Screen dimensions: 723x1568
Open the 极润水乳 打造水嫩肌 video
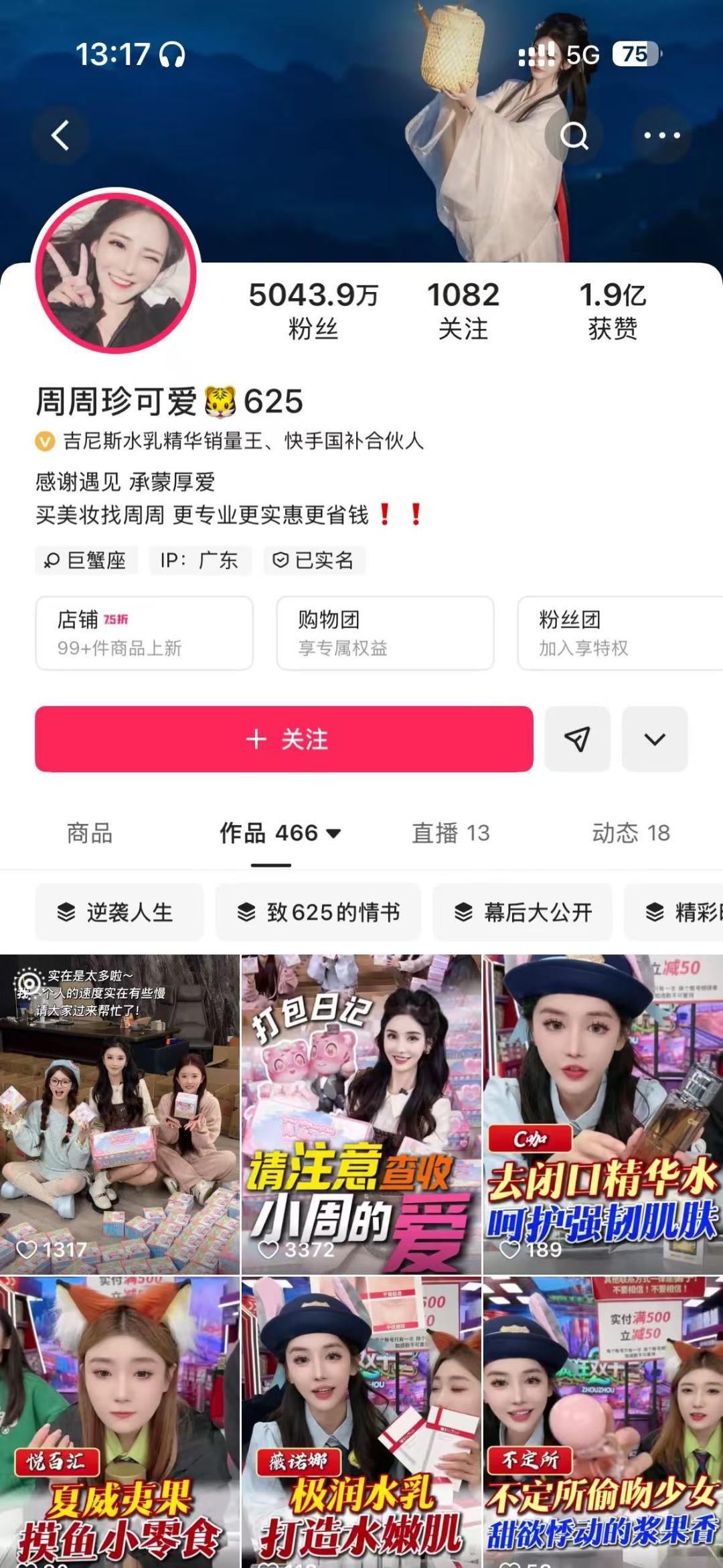click(x=361, y=1420)
